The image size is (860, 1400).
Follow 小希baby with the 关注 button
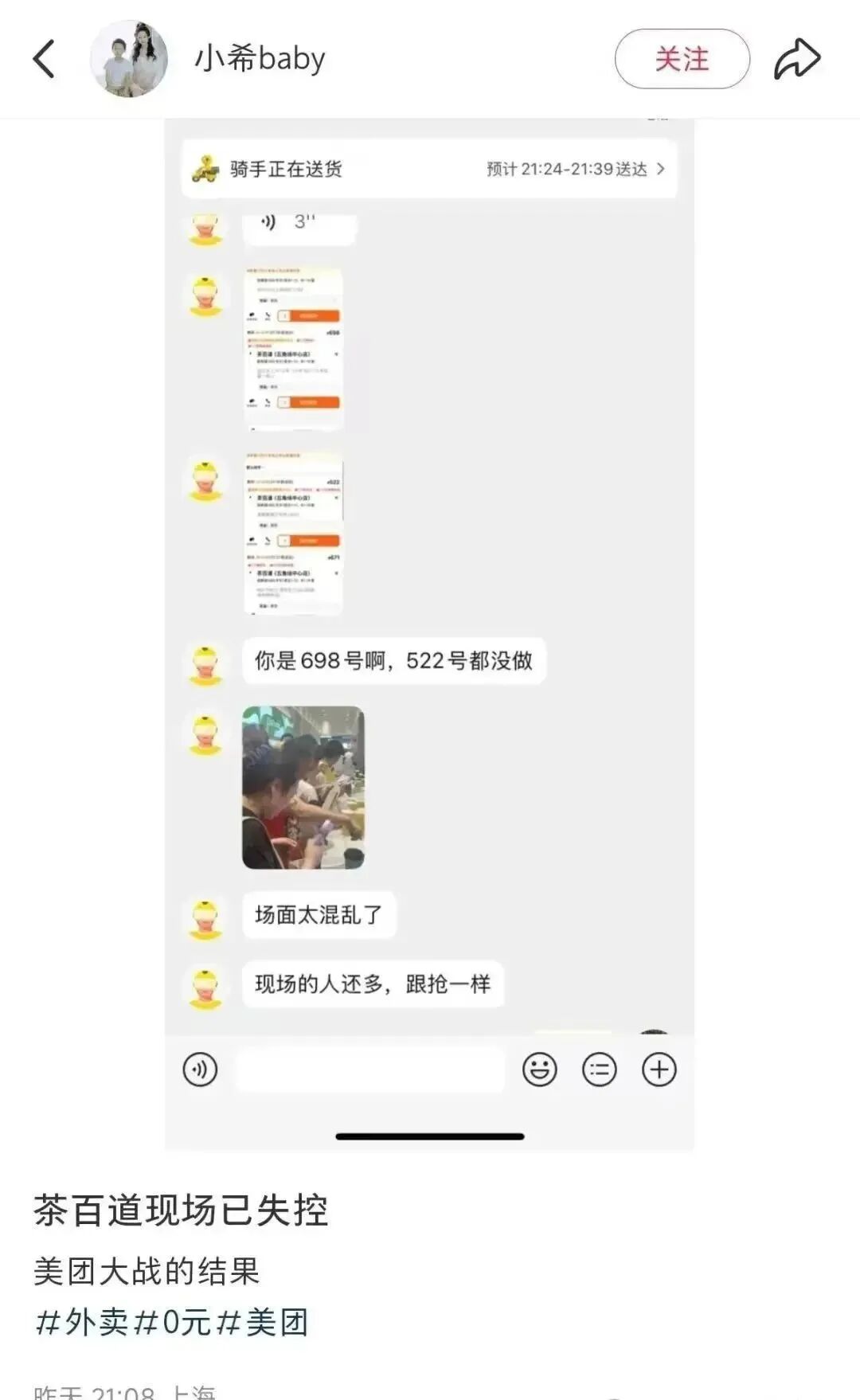pyautogui.click(x=682, y=59)
